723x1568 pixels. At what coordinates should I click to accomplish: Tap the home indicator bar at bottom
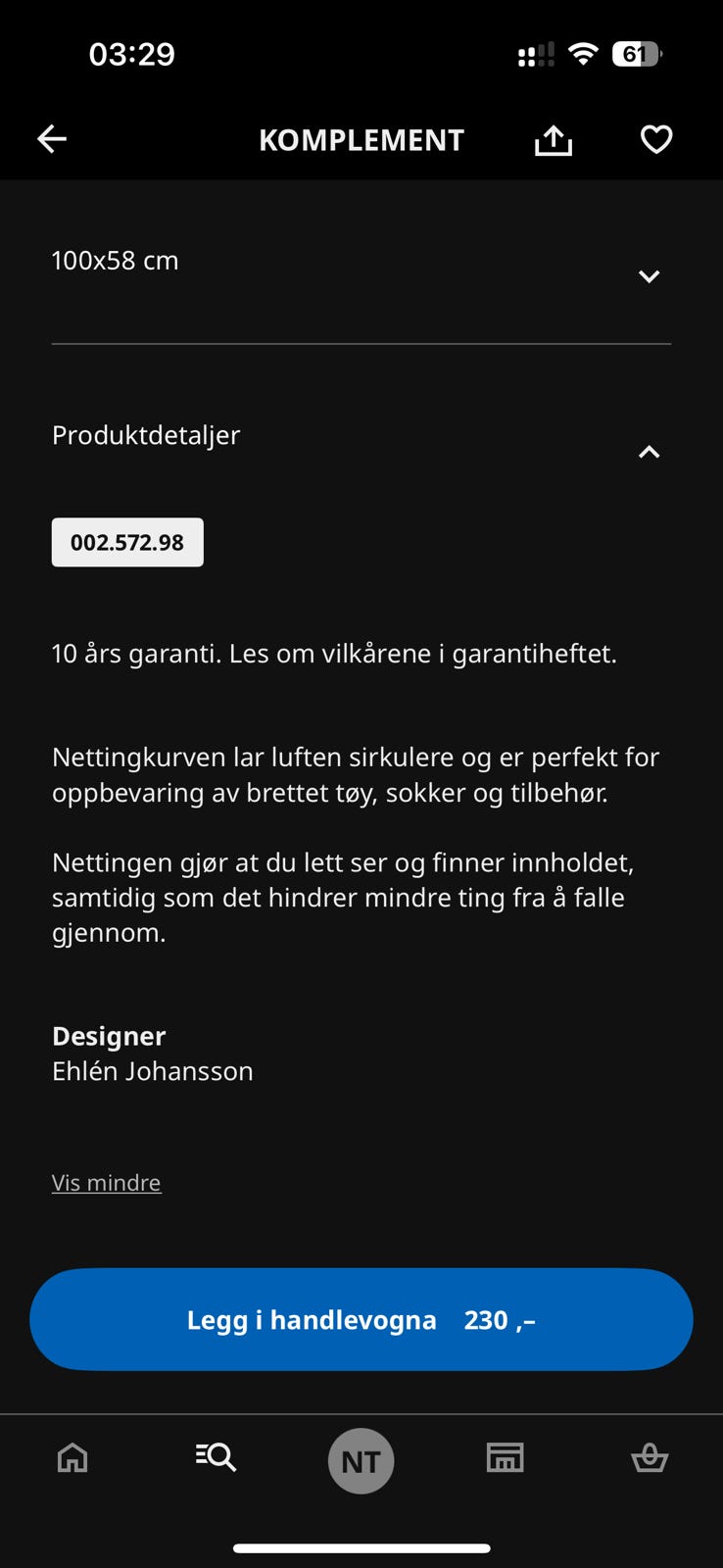(361, 1521)
